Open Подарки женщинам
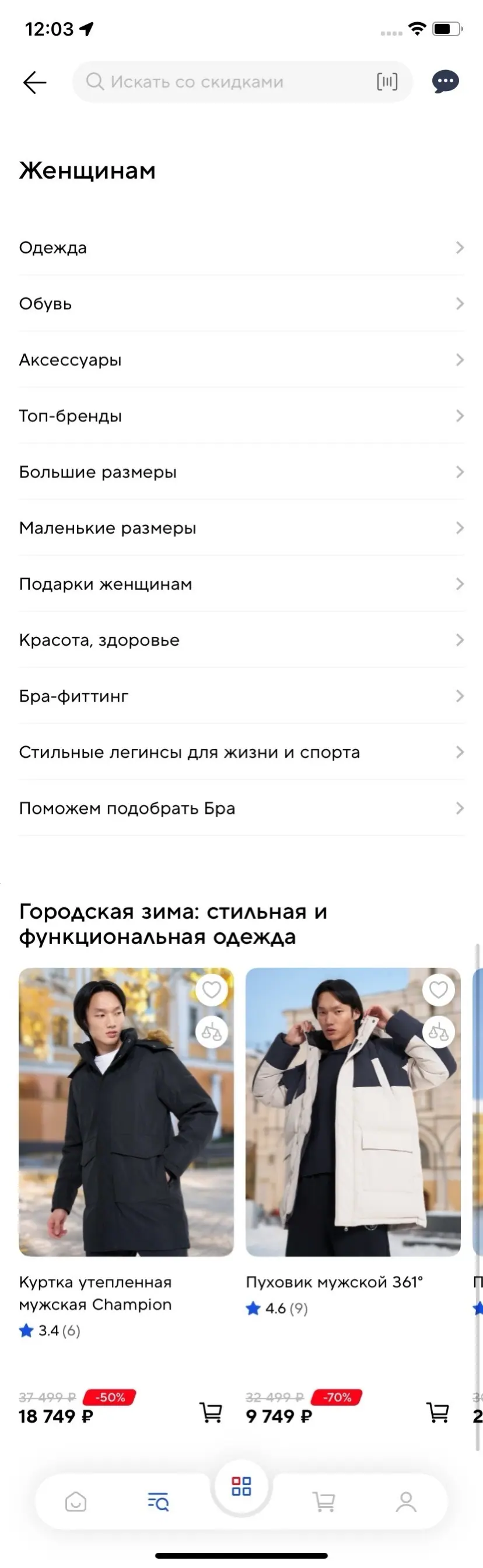This screenshot has width=483, height=1568. pyautogui.click(x=242, y=584)
